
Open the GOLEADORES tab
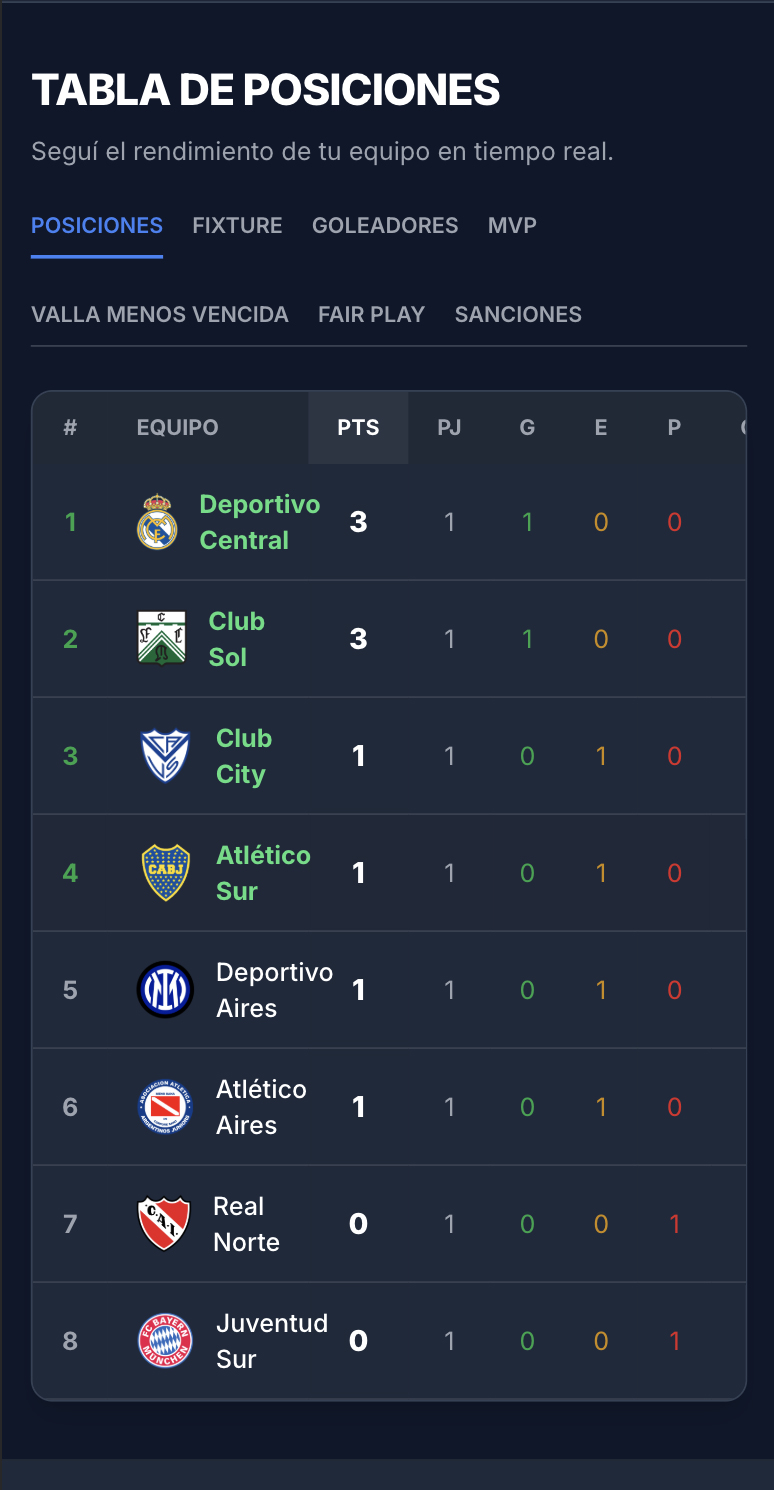tap(385, 225)
